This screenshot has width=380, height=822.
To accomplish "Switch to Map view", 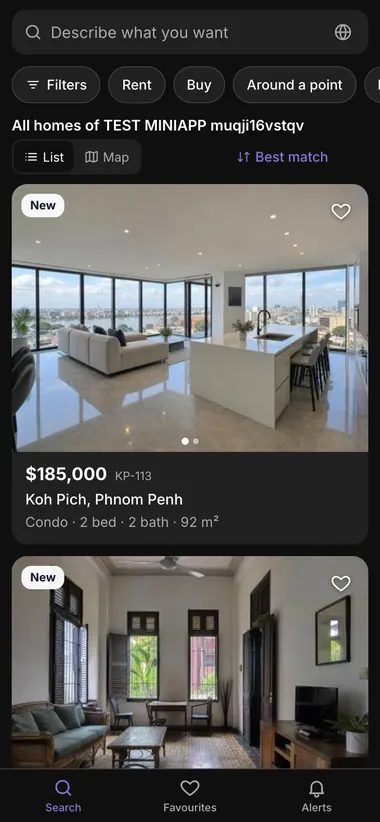I will [107, 157].
